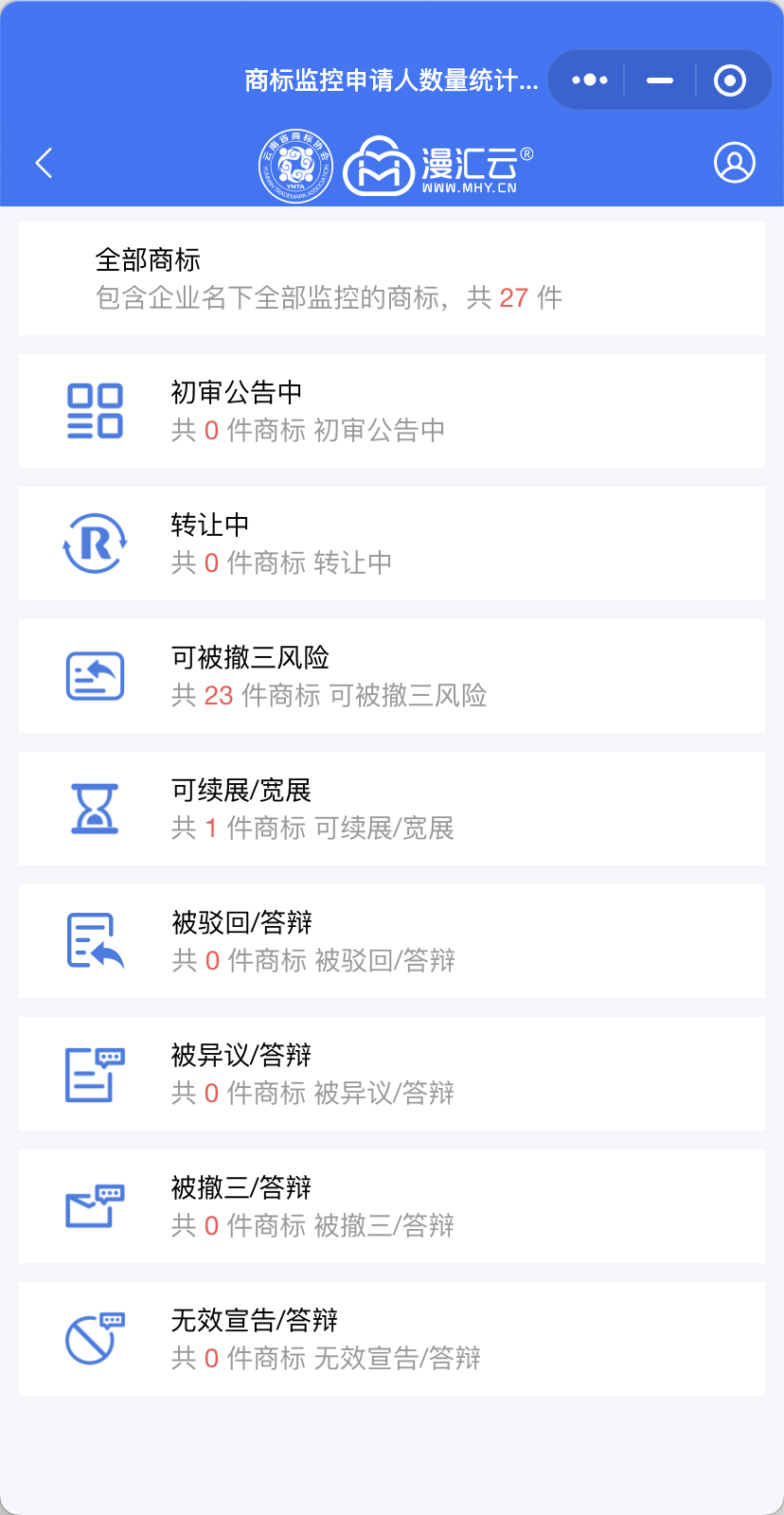View trademarks under 转让中
Viewport: 784px width, 1515px height.
pyautogui.click(x=392, y=544)
